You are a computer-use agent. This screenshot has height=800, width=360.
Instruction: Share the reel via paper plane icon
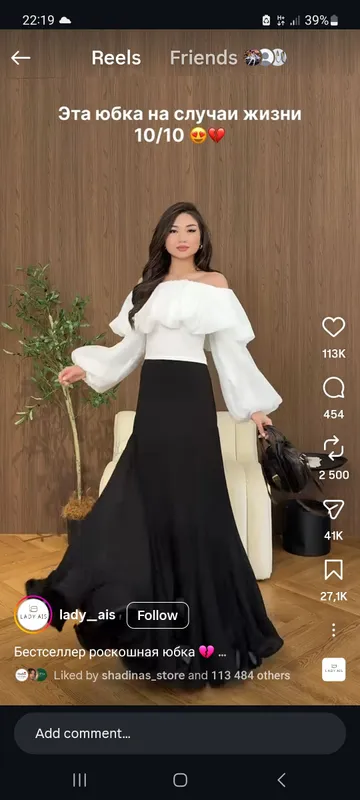(x=333, y=509)
